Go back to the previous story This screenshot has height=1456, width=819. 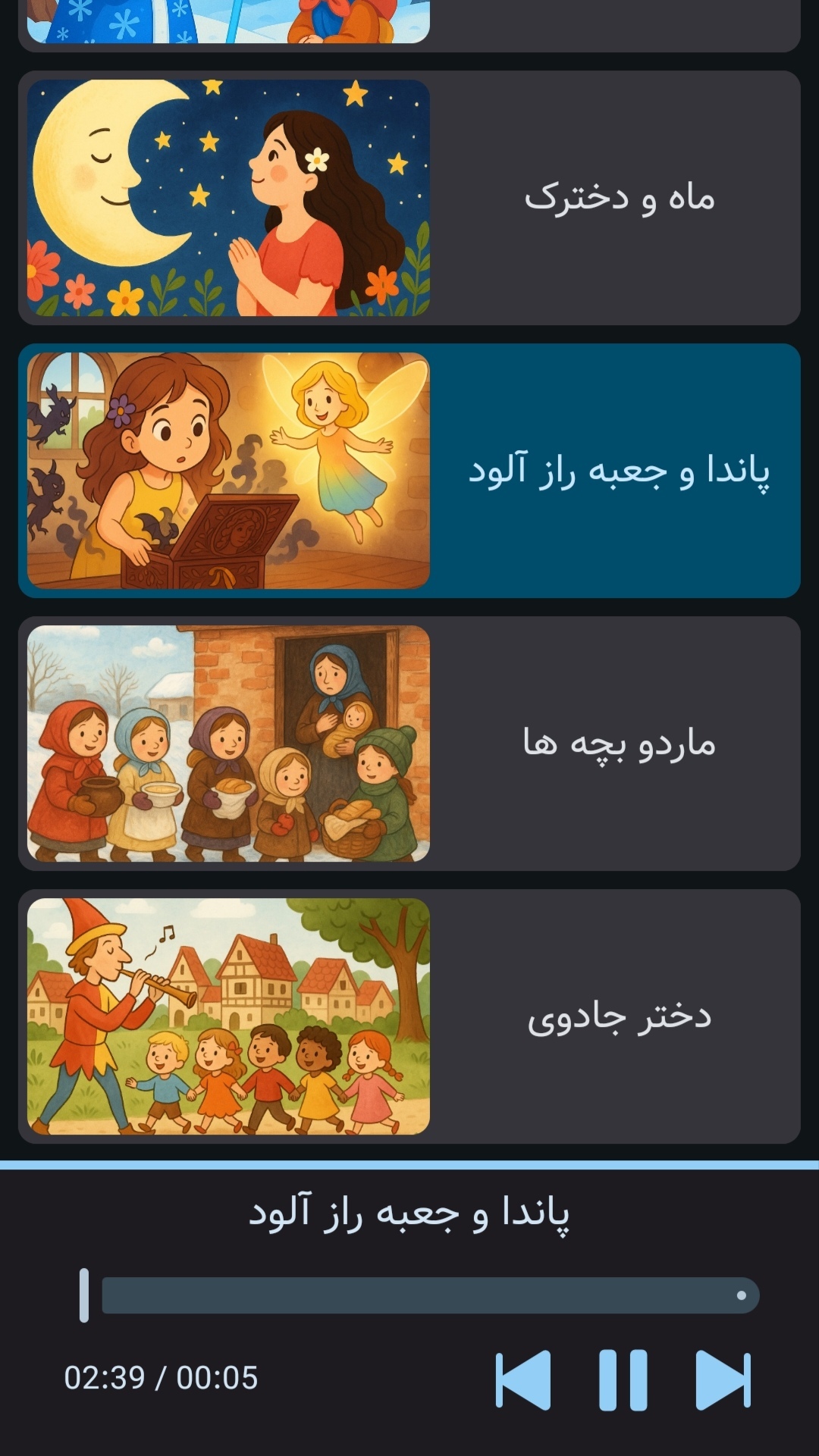coord(523,1379)
